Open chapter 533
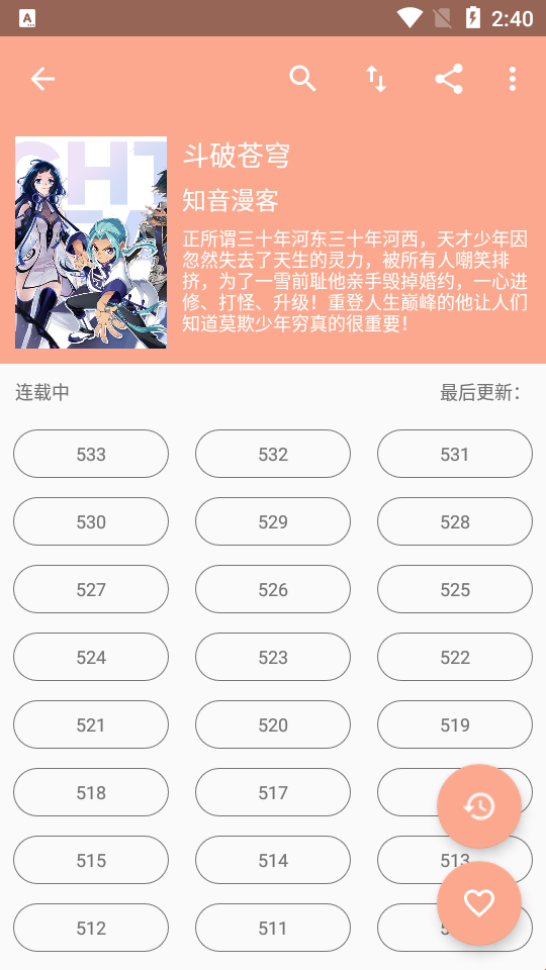 pyautogui.click(x=91, y=454)
